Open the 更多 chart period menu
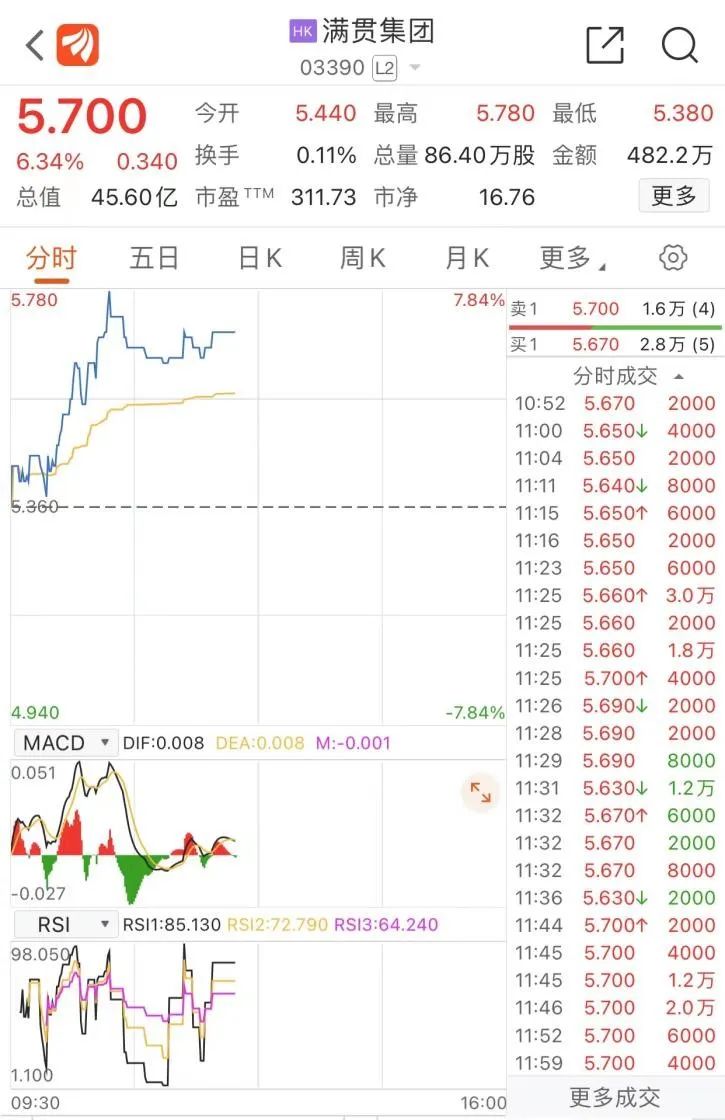Viewport: 725px width, 1120px height. click(571, 259)
